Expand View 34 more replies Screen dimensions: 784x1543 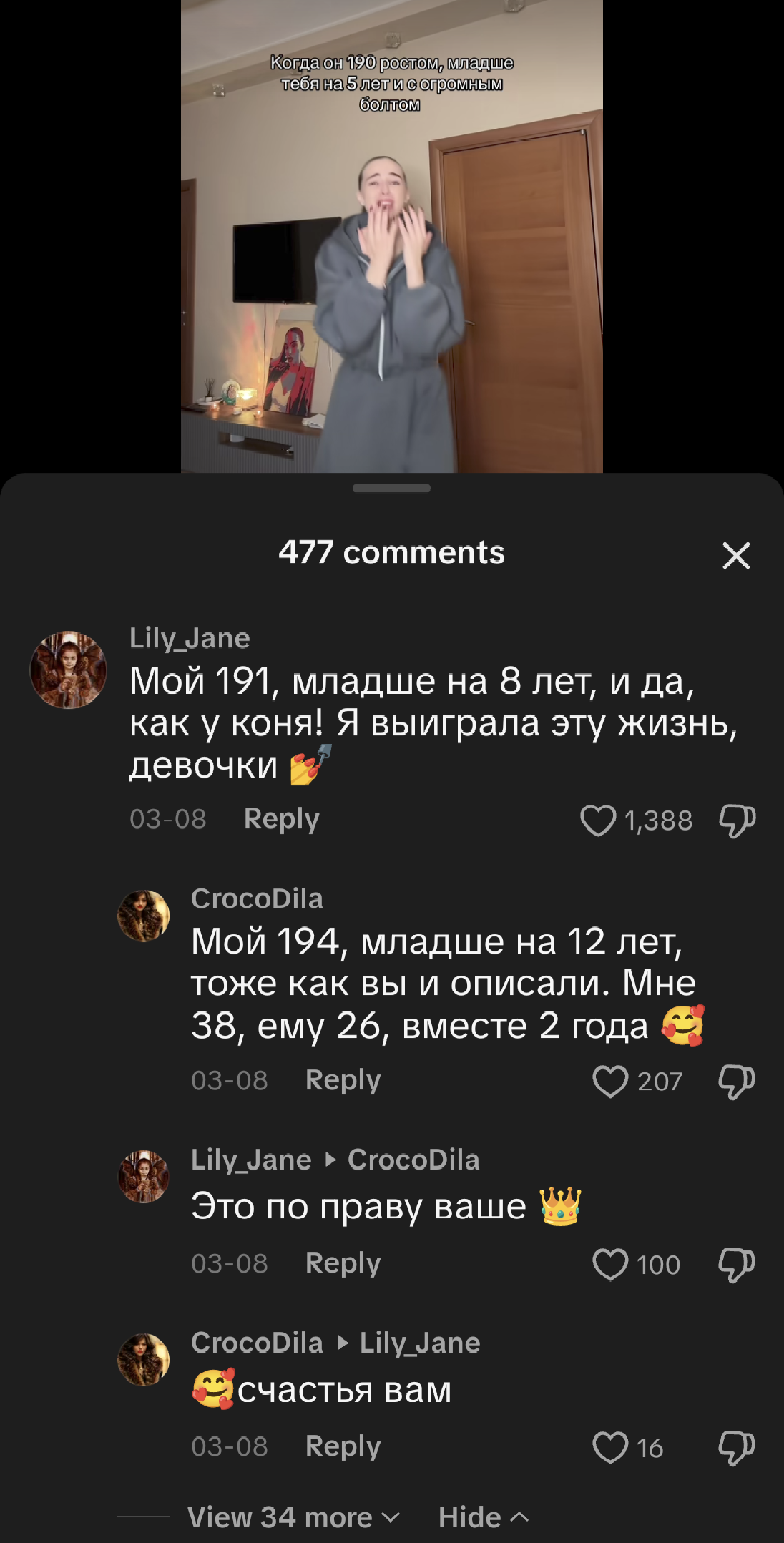[x=293, y=1517]
